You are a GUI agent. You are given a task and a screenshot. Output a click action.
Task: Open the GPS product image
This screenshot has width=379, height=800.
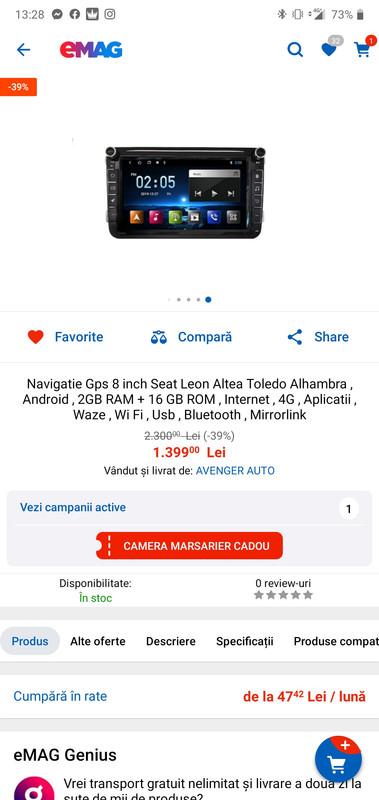pos(186,193)
